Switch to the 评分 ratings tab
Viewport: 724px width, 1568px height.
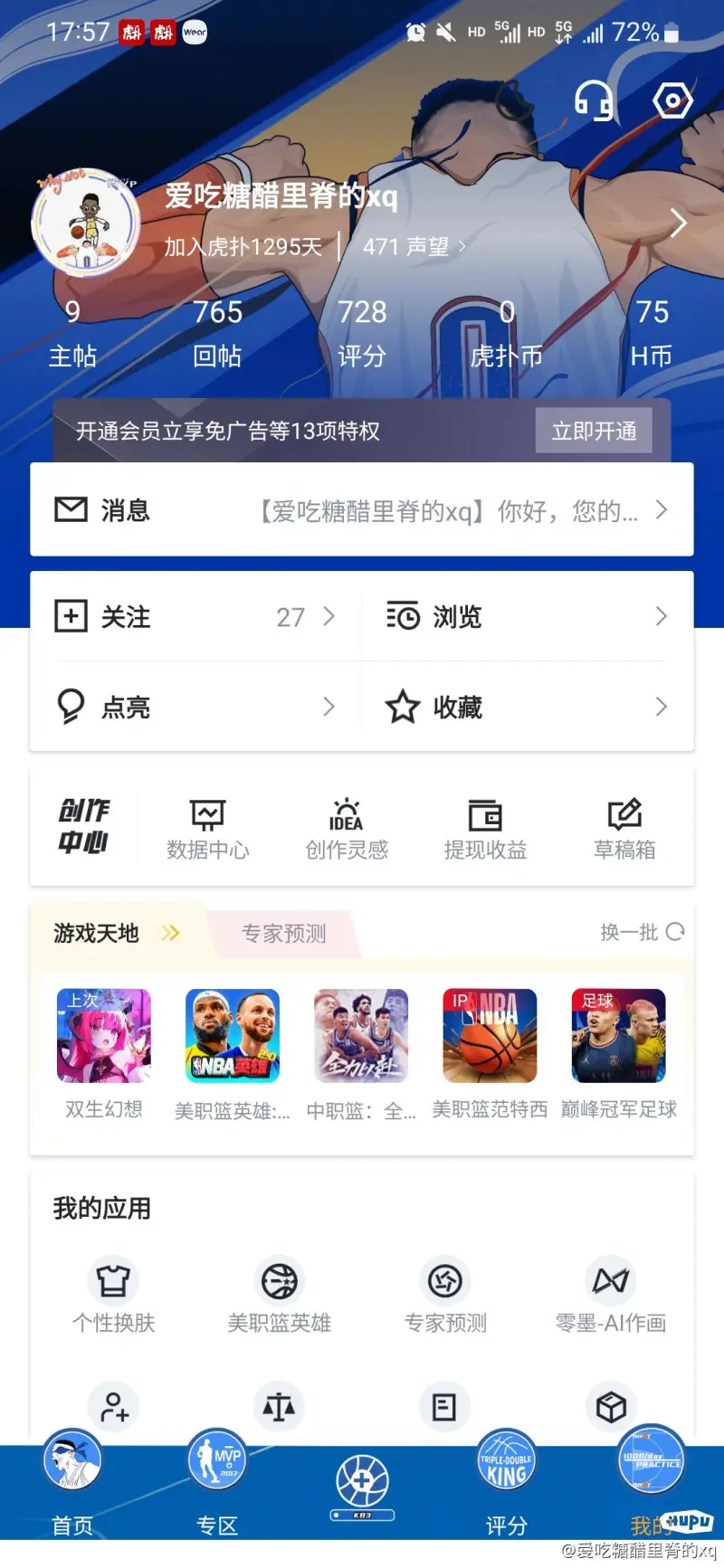point(506,1484)
